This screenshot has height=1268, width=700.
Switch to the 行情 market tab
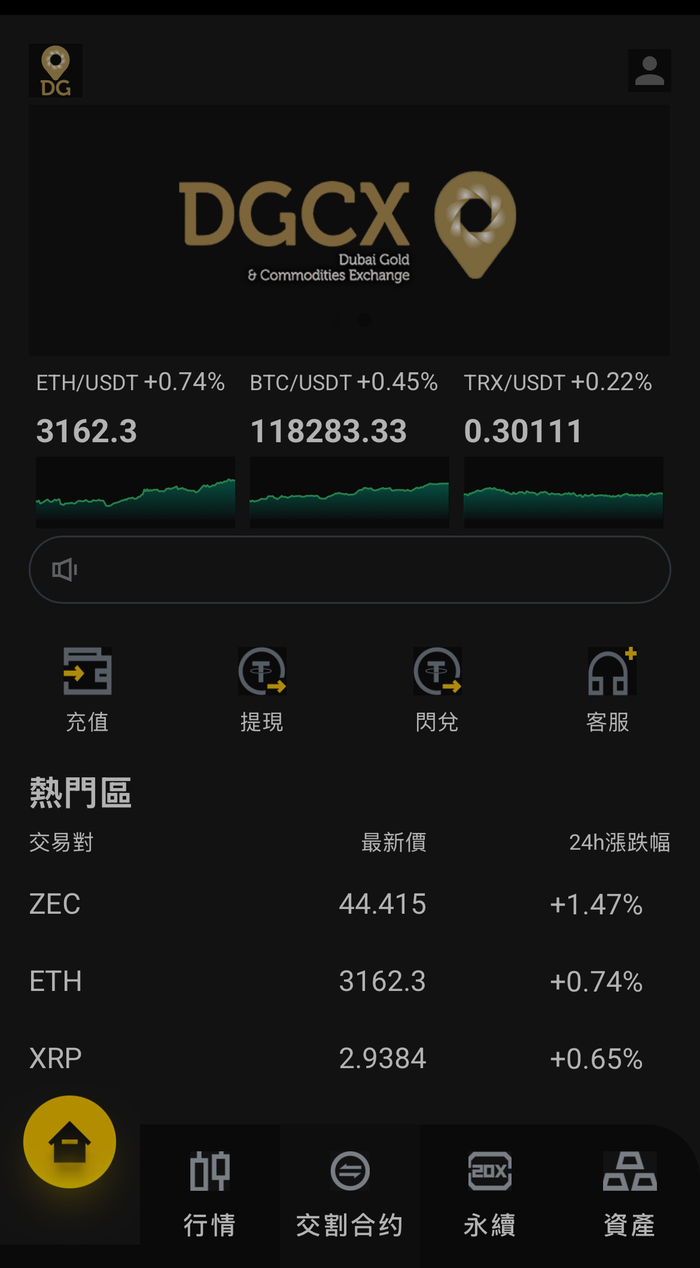pos(210,1193)
